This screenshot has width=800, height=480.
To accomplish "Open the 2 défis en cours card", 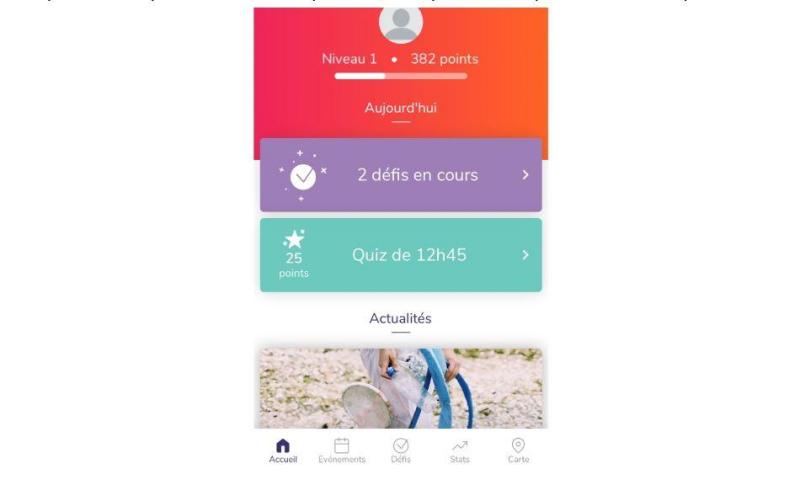I will (x=401, y=175).
